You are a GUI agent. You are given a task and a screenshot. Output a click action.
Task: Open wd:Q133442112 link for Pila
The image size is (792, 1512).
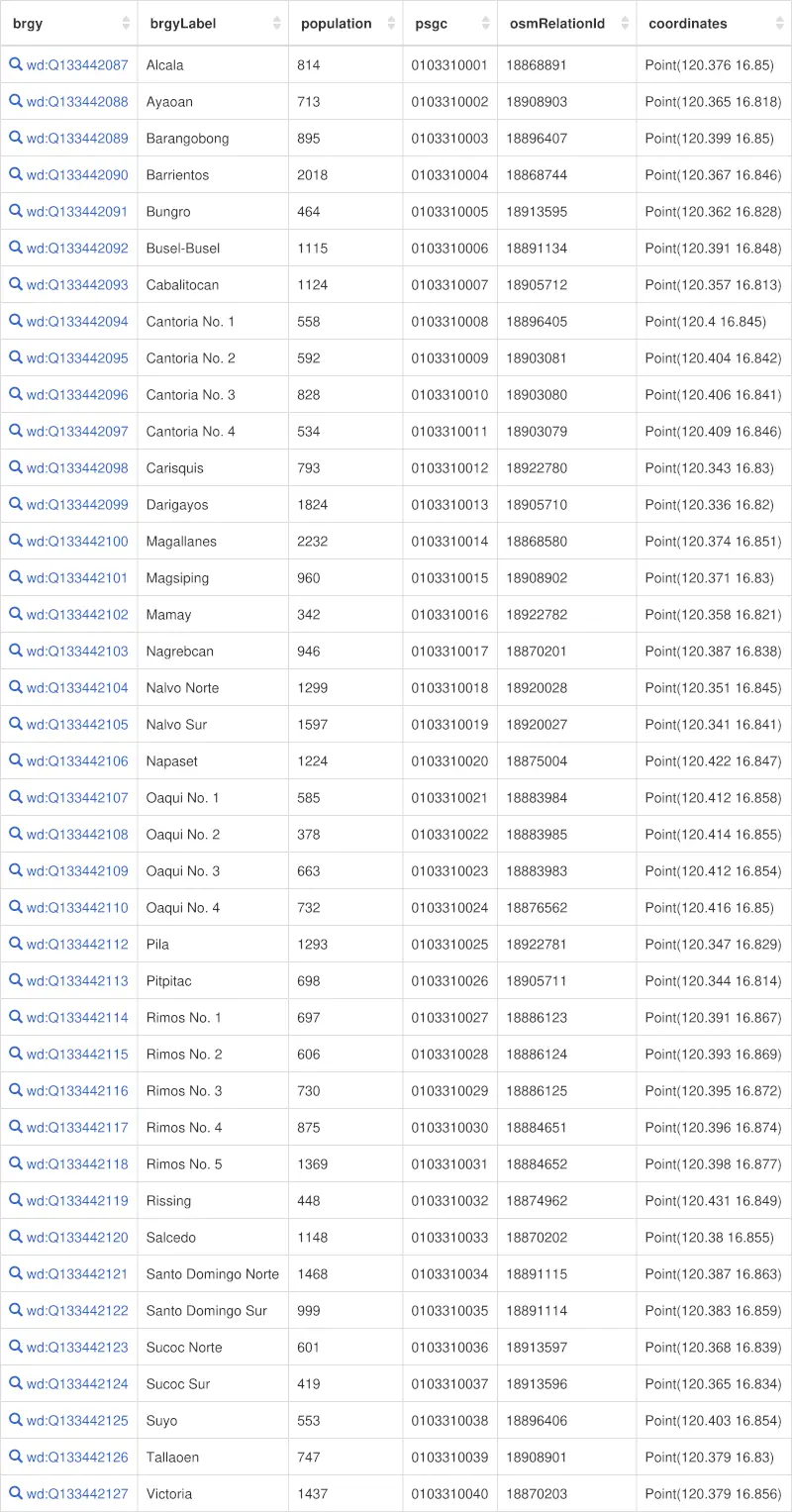[77, 945]
